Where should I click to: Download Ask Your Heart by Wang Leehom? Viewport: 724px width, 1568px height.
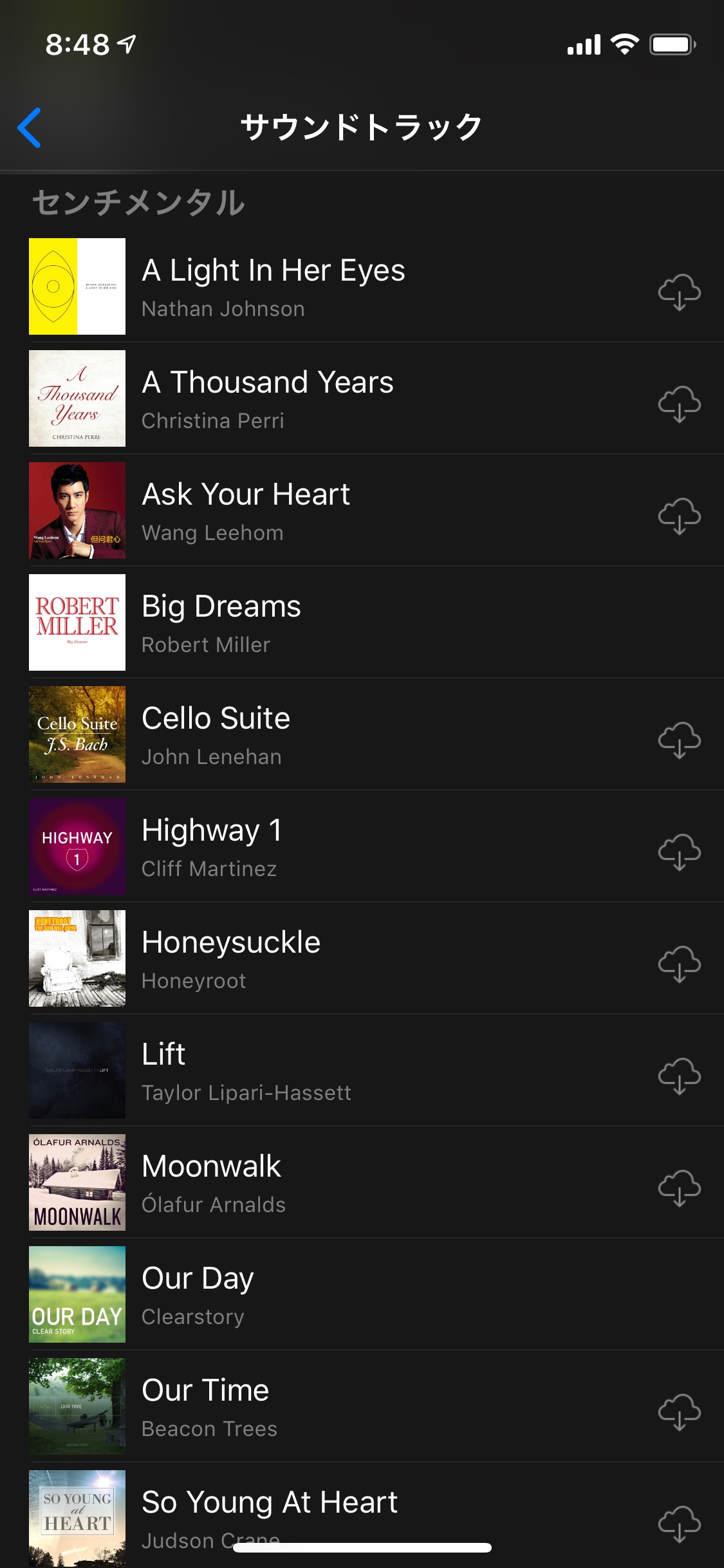tap(679, 516)
